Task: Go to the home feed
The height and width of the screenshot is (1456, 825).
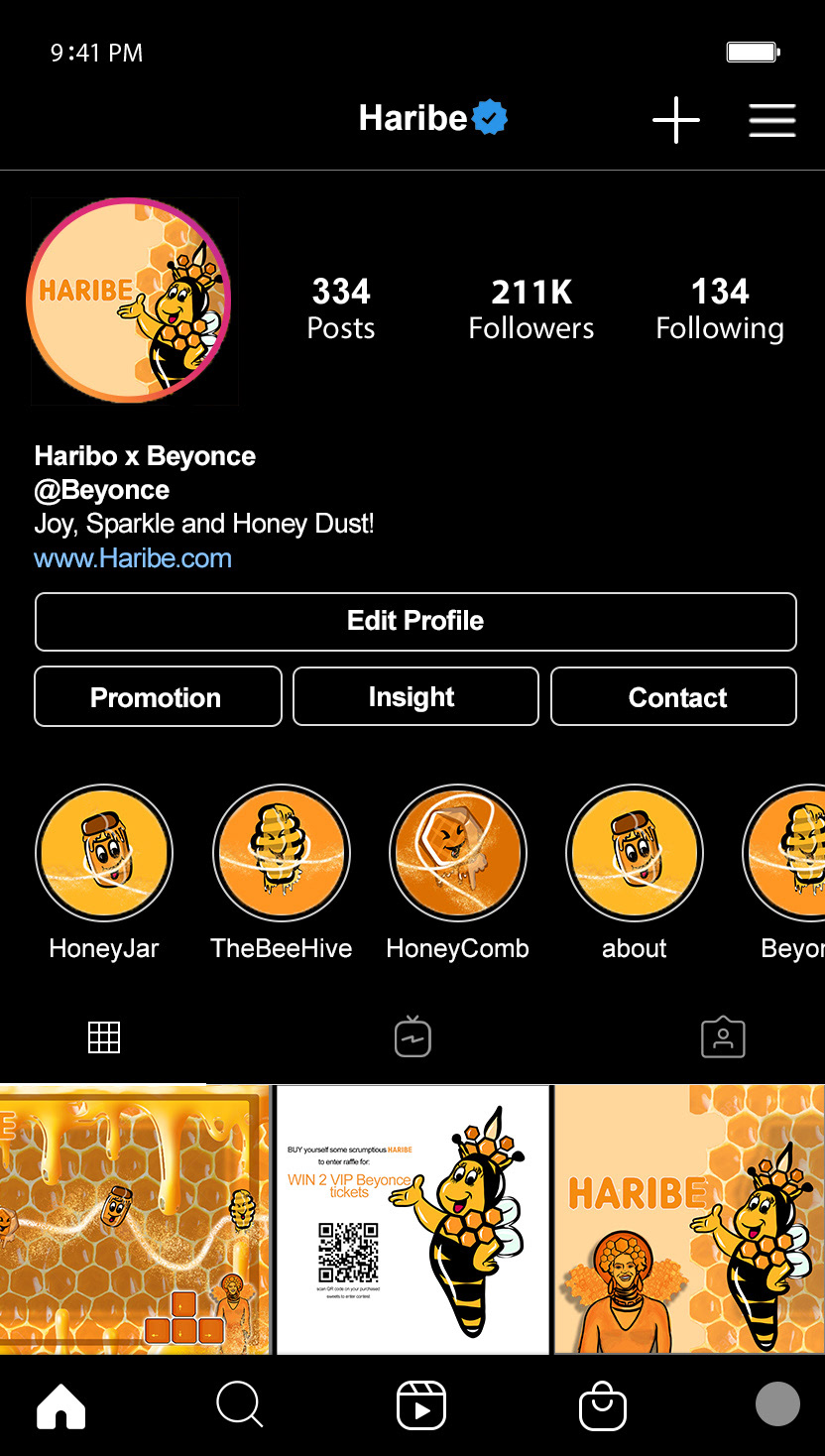Action: [x=61, y=1406]
